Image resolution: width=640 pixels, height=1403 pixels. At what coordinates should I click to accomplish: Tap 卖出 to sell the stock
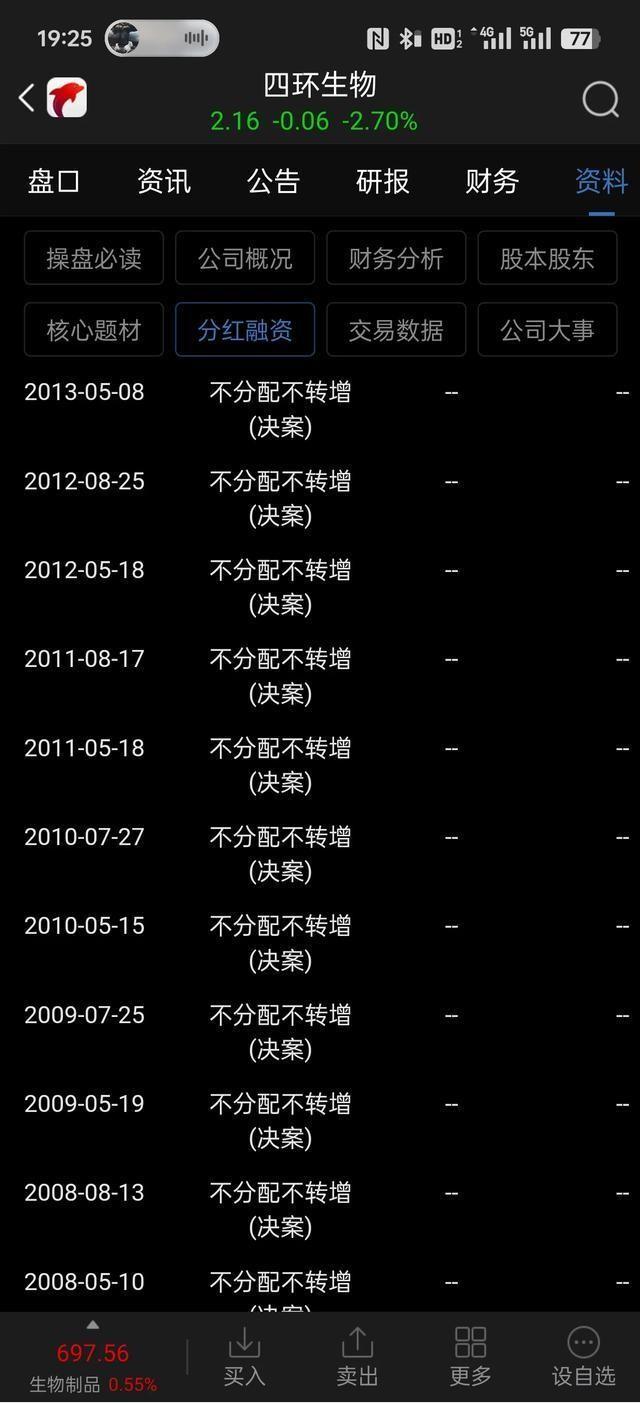tap(357, 1357)
